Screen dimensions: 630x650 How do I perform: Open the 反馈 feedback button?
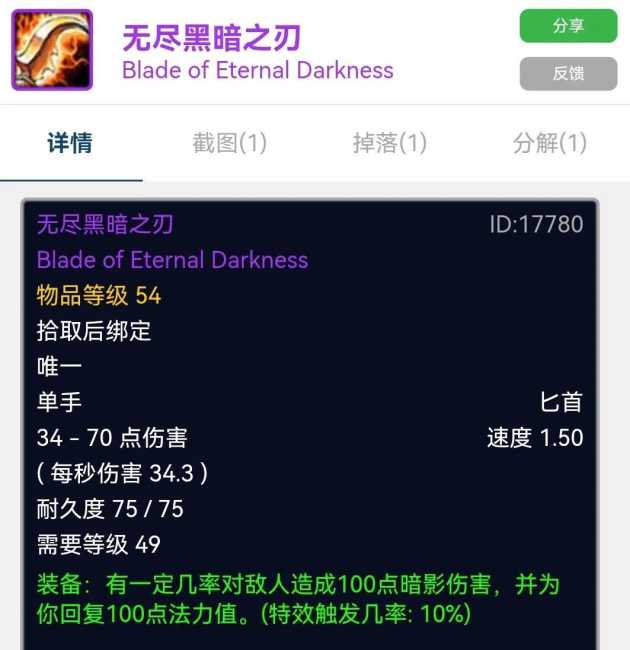point(568,74)
